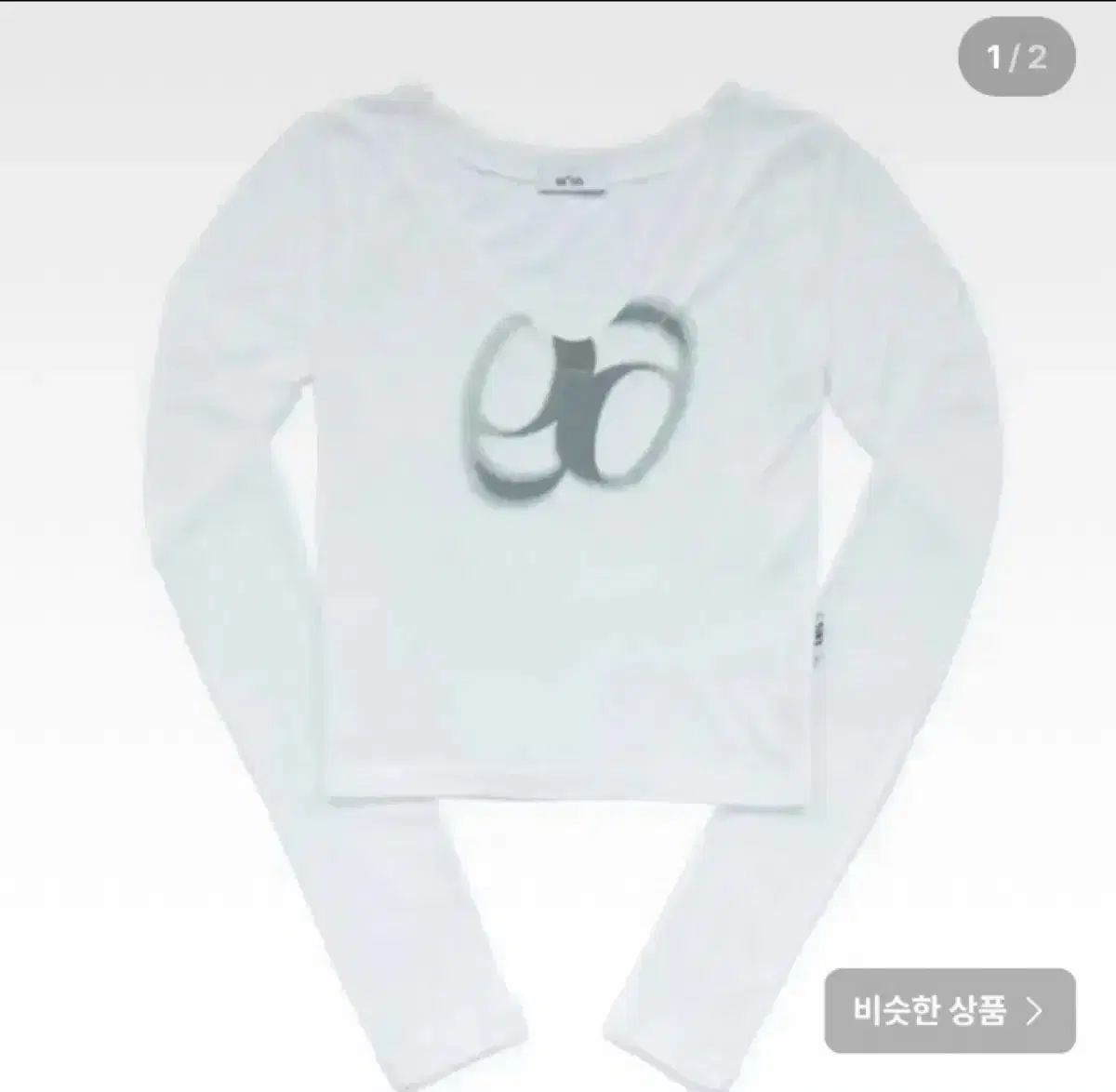Open similar products via 비슷한 상품
Image resolution: width=1116 pixels, height=1092 pixels.
949,1010
